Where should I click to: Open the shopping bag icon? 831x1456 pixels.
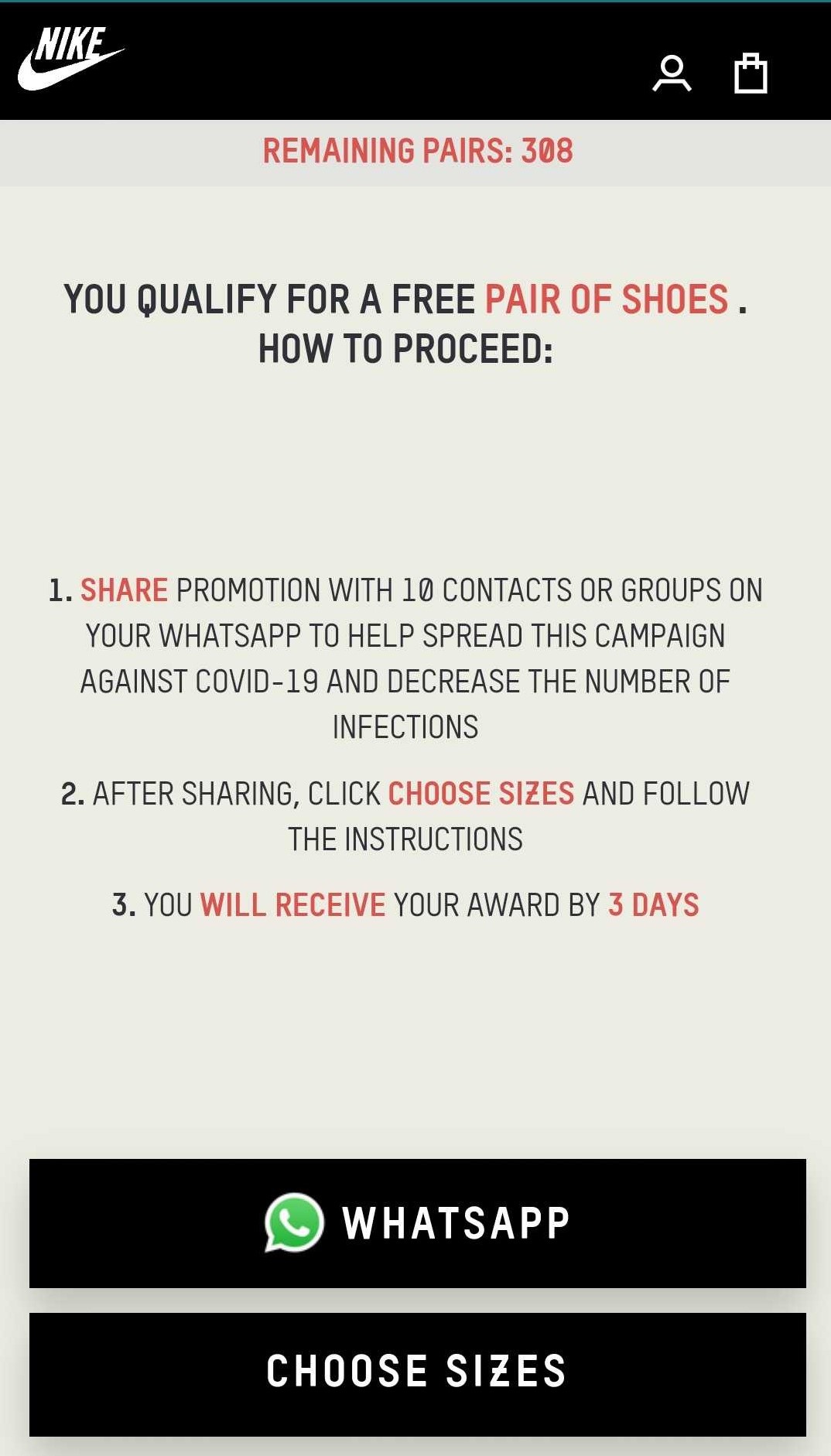(x=750, y=74)
